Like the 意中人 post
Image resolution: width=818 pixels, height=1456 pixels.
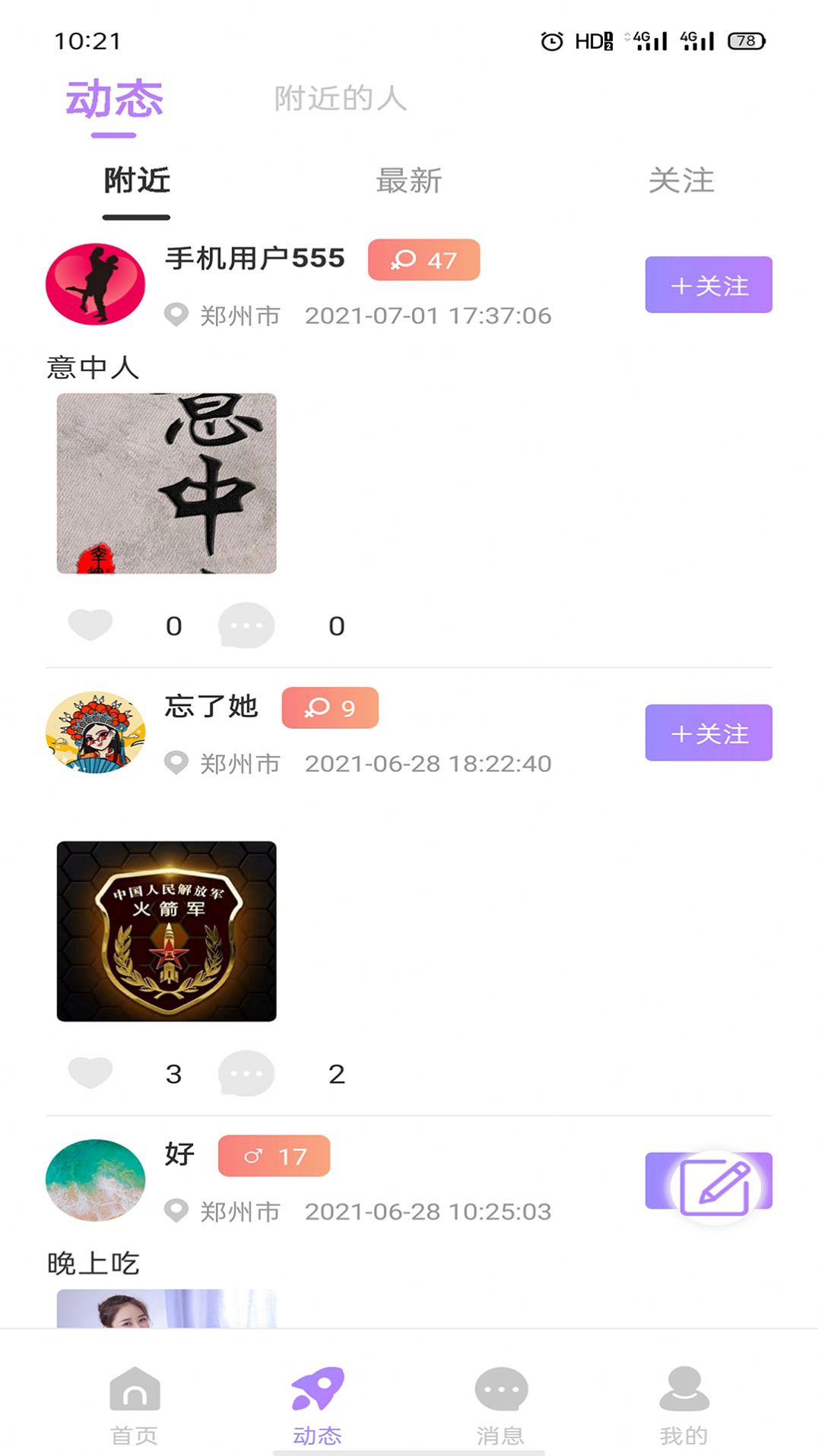pyautogui.click(x=90, y=625)
